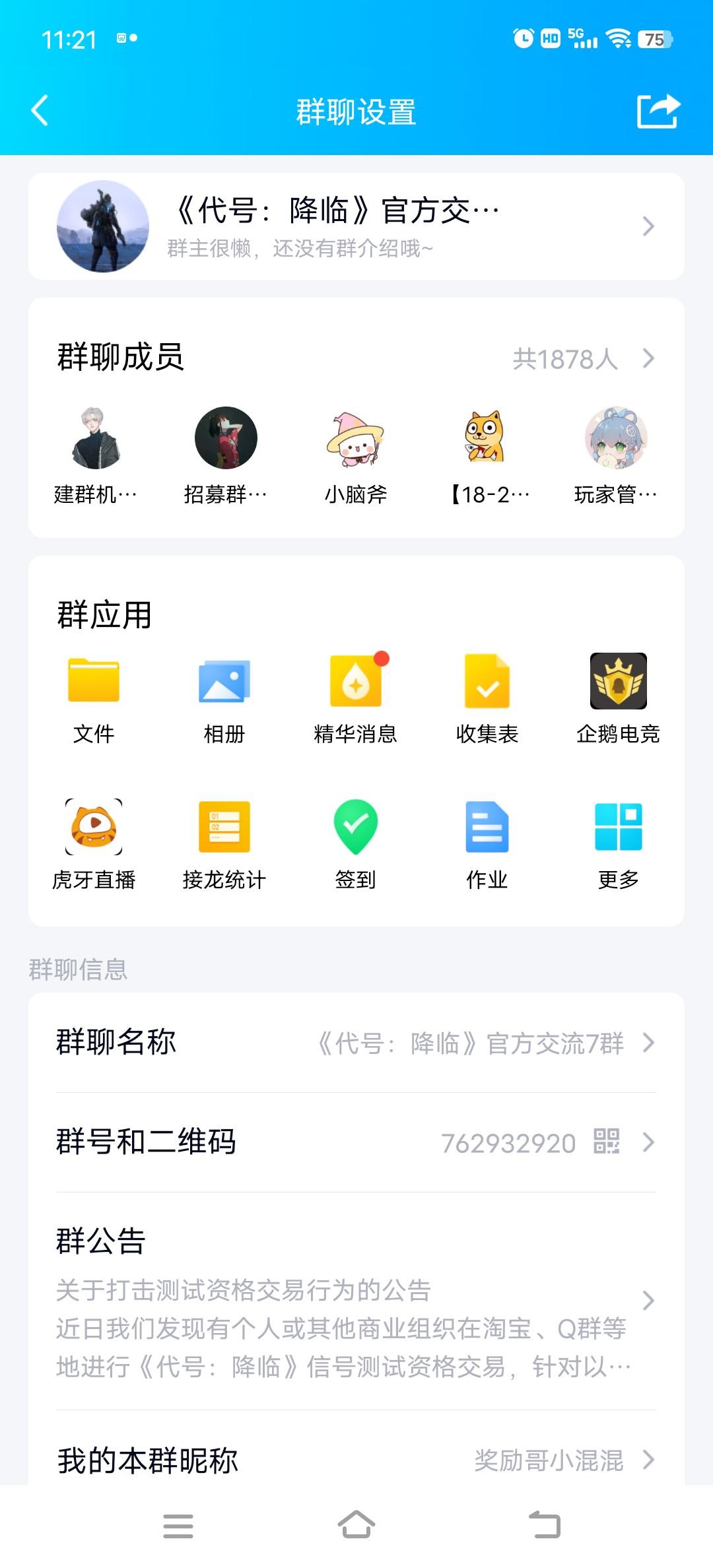This screenshot has height=1568, width=713.
Task: Expand the 共1878人 member list
Action: tap(581, 359)
